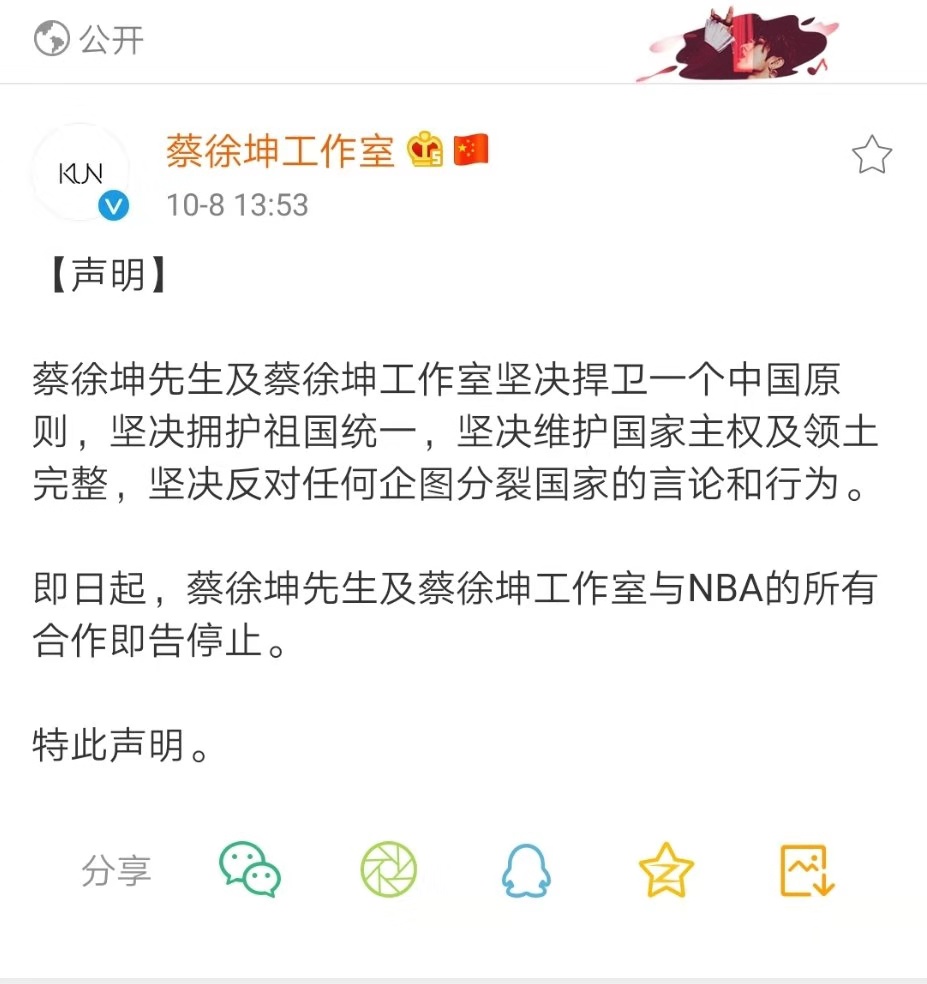This screenshot has width=927, height=984.
Task: Favorite this post with the star icon
Action: click(x=871, y=156)
